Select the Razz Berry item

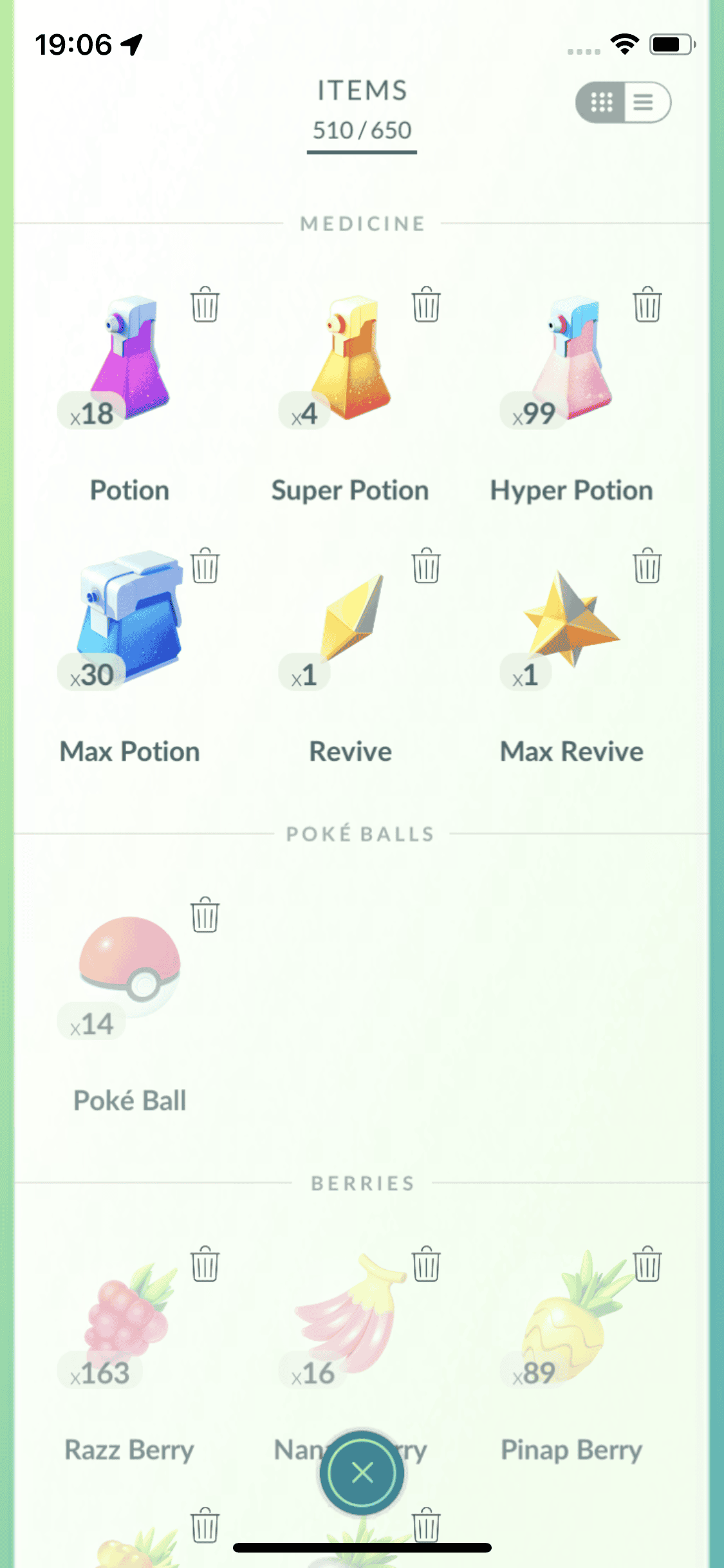point(130,1313)
